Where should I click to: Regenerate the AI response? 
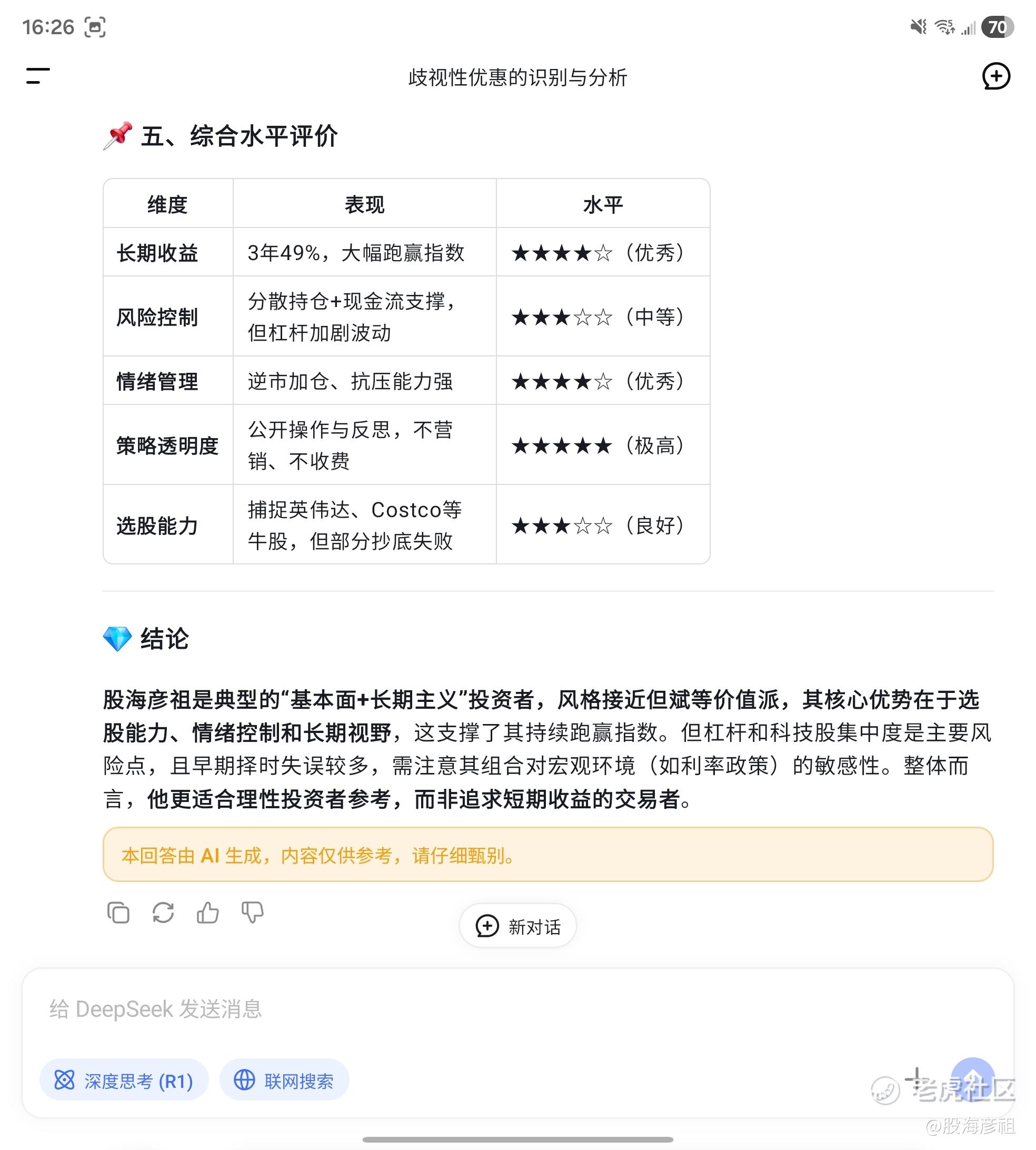[x=163, y=913]
